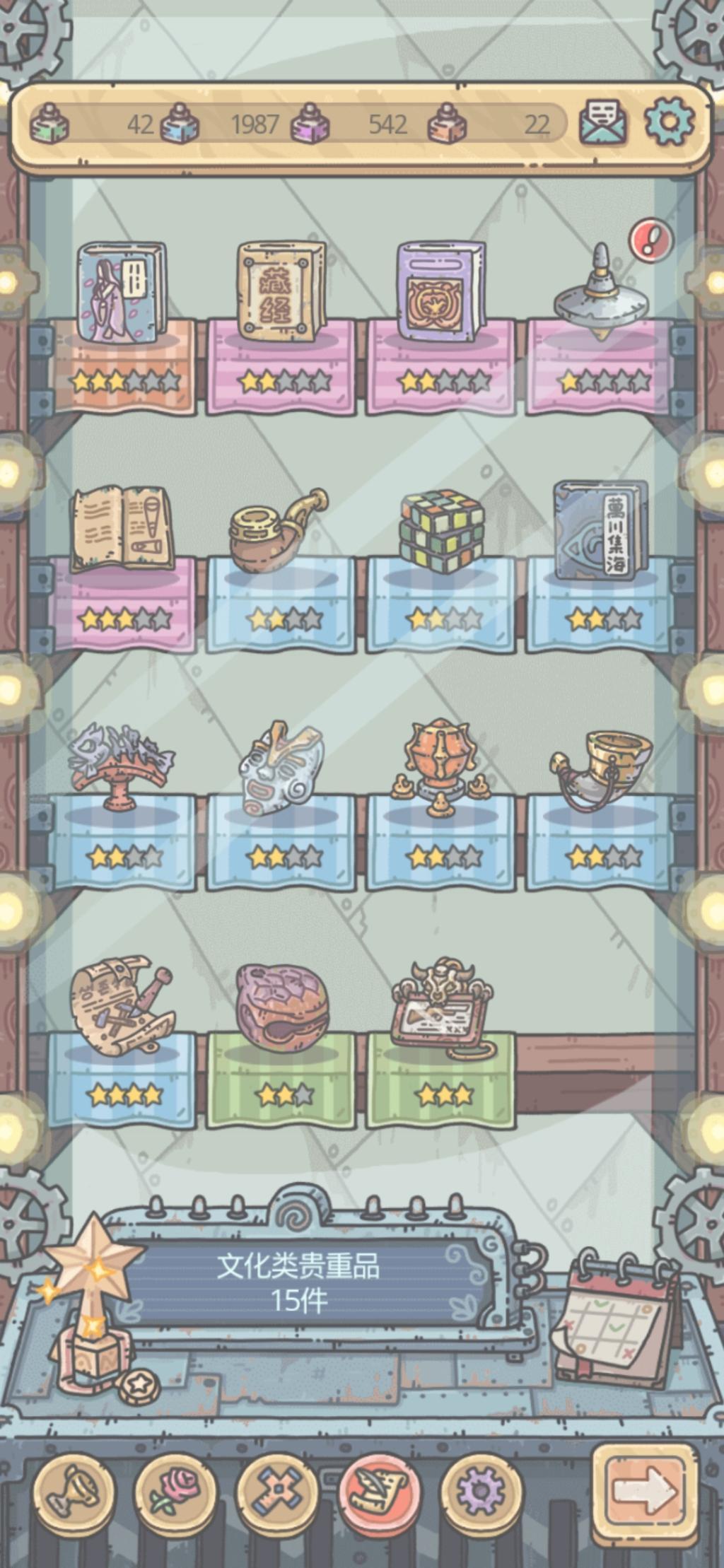Screen dimensions: 724x1568
Task: Open the mail envelope icon
Action: [602, 123]
